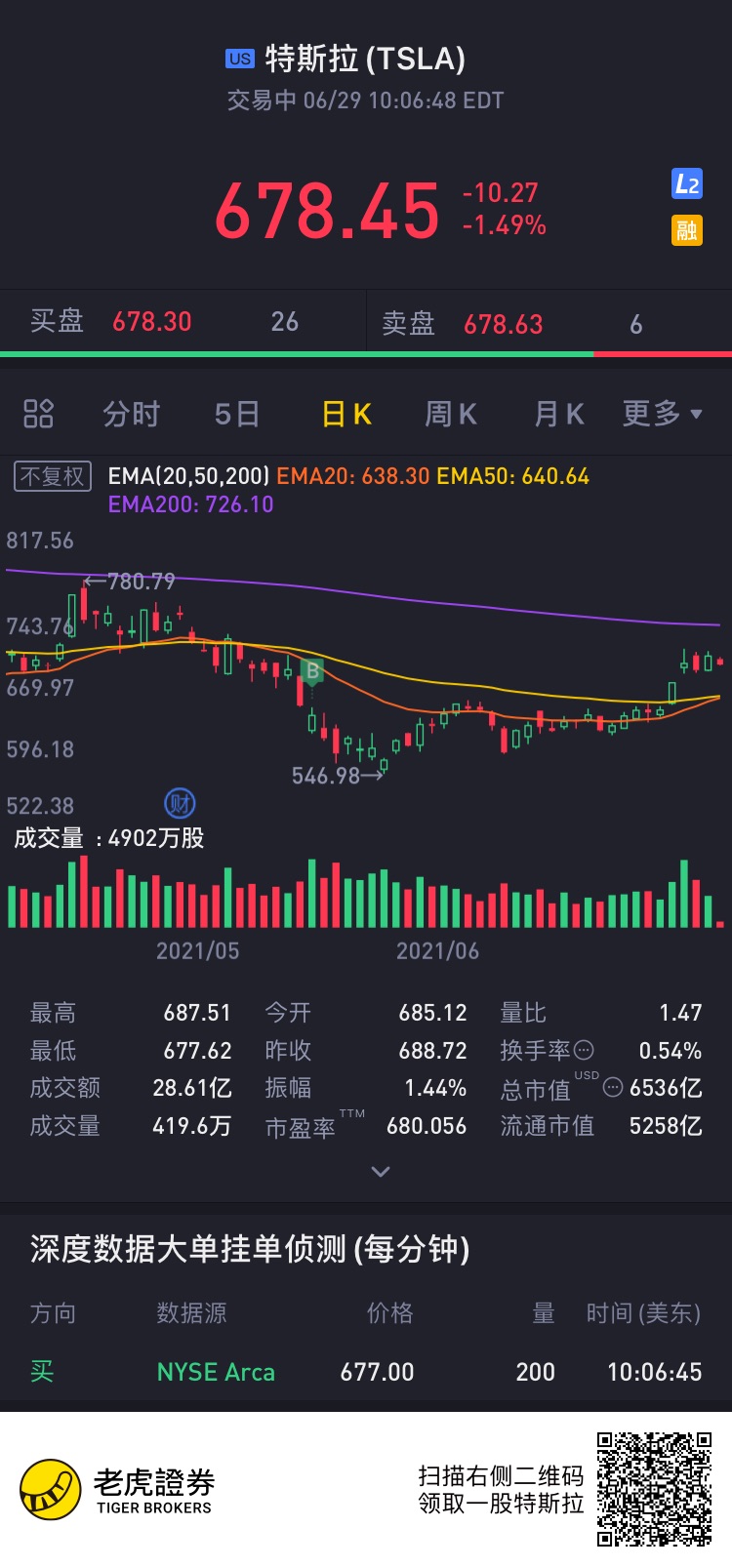Switch to the 周K weekly chart
Image resolution: width=732 pixels, height=1568 pixels.
pyautogui.click(x=451, y=414)
